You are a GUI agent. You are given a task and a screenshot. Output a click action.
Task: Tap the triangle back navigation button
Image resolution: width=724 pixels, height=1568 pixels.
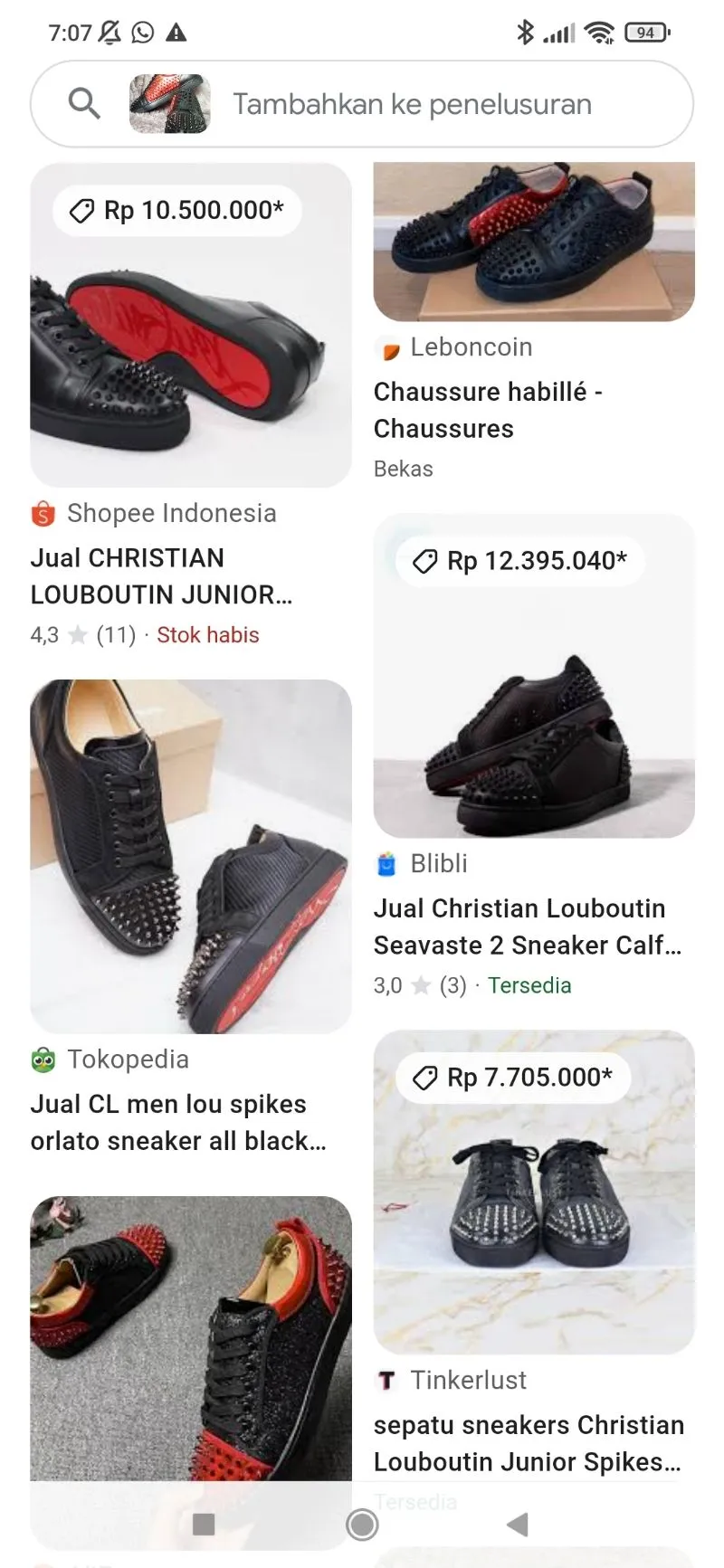[518, 1525]
